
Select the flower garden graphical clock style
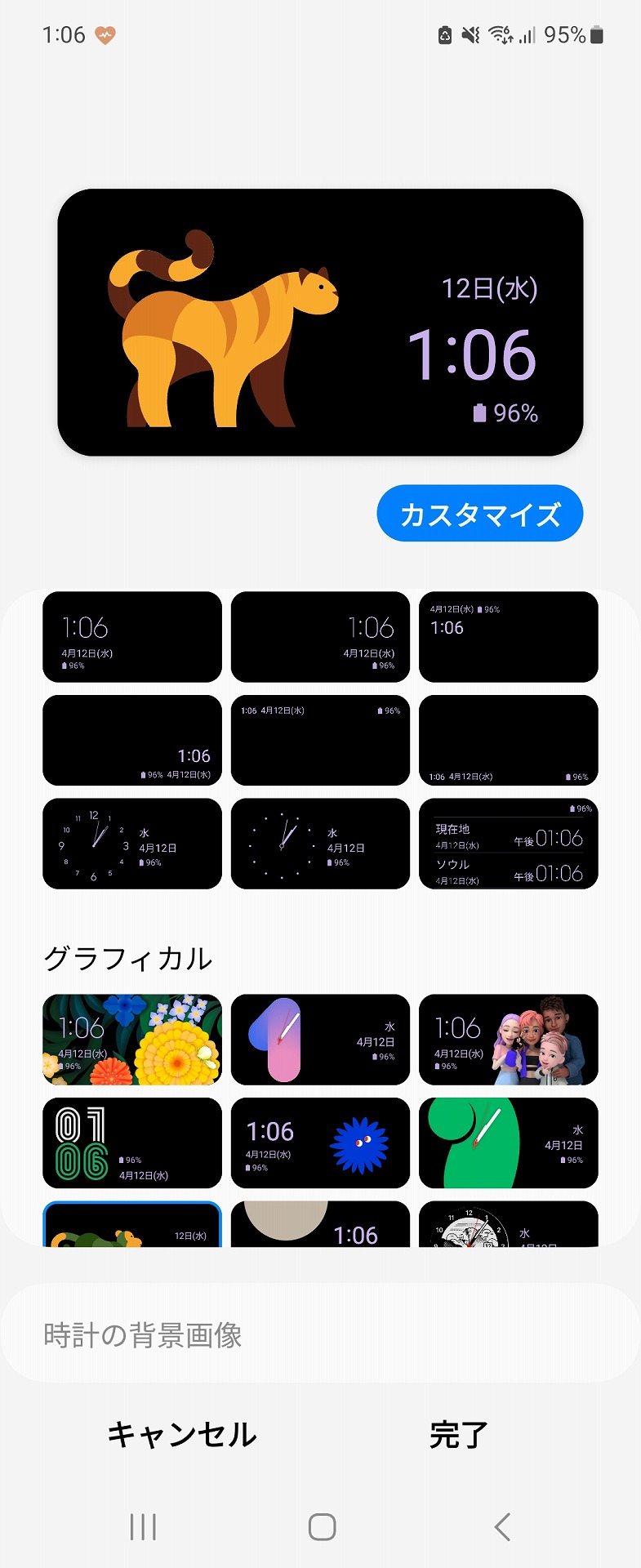[131, 1040]
